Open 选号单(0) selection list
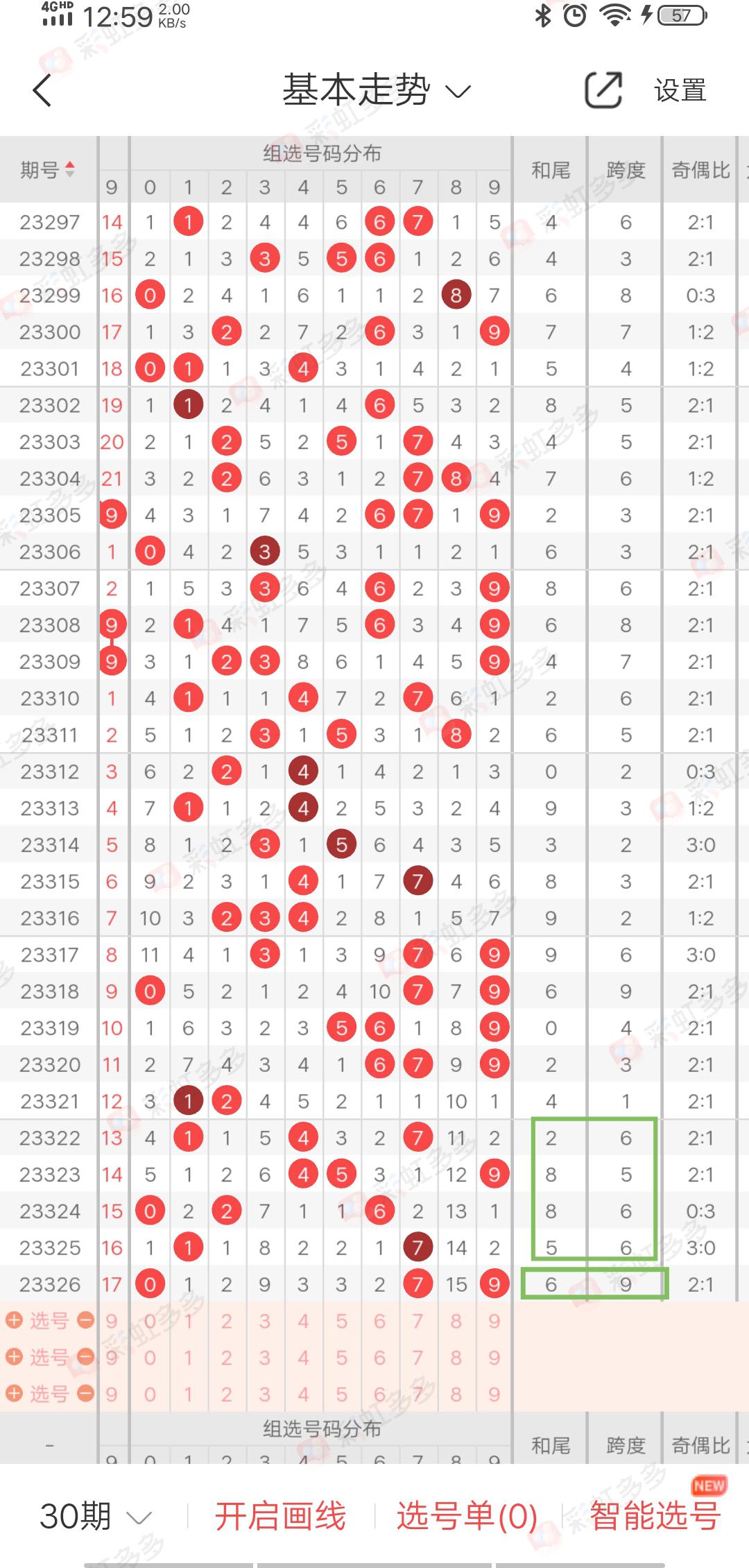Screen dimensions: 749x1568 click(x=467, y=1516)
